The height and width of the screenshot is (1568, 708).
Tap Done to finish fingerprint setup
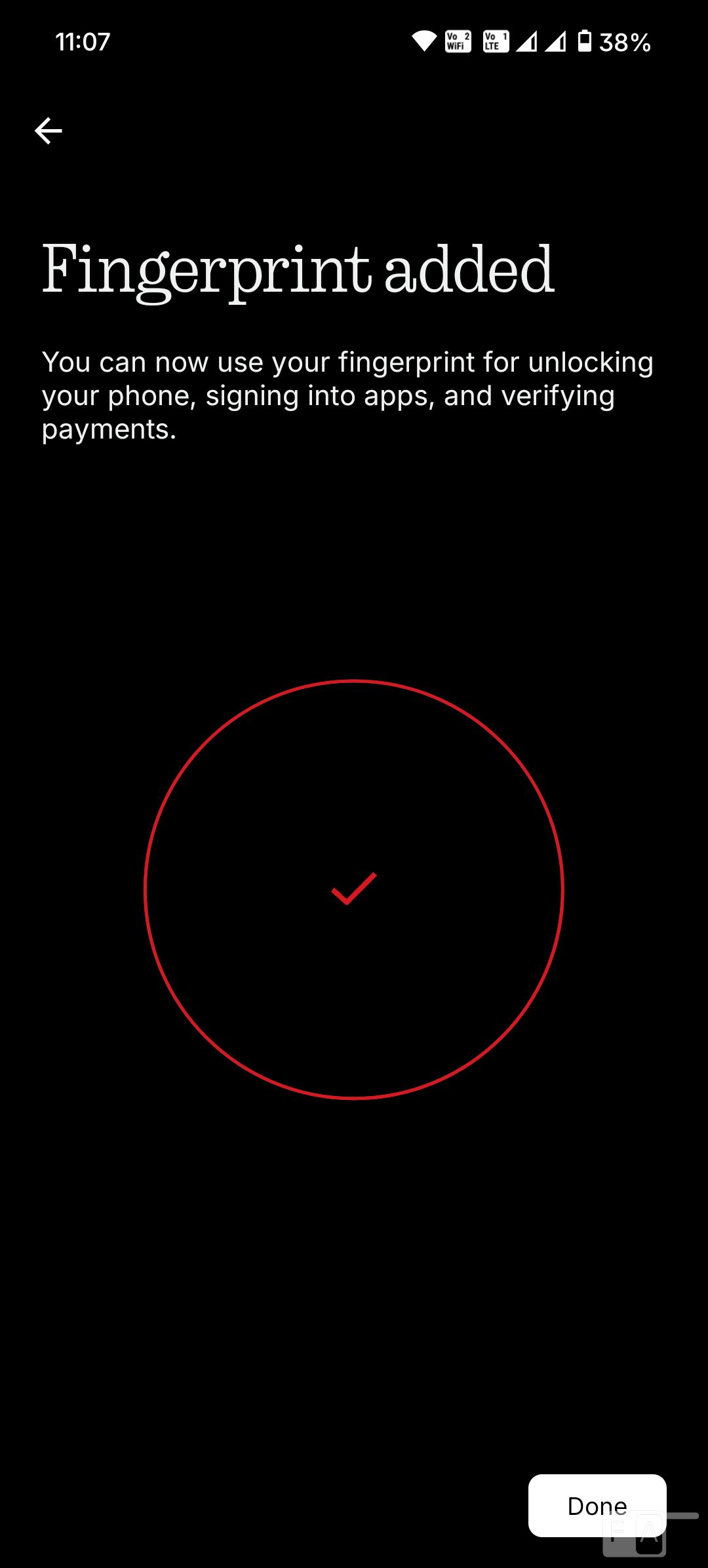pyautogui.click(x=597, y=1505)
